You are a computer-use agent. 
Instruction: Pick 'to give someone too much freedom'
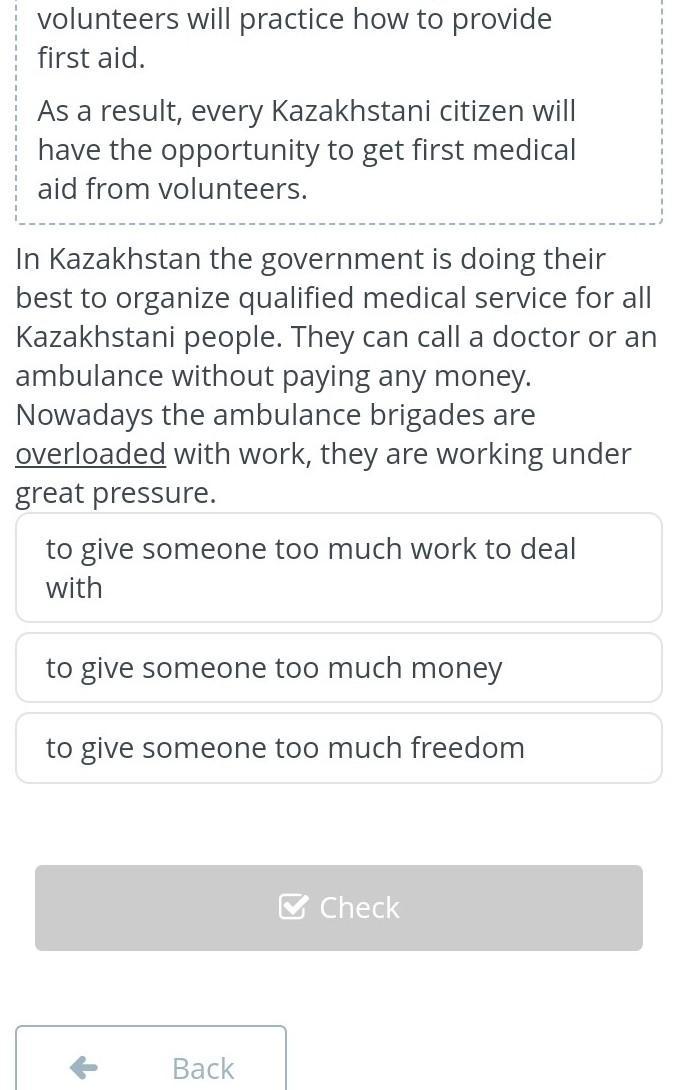(x=339, y=748)
